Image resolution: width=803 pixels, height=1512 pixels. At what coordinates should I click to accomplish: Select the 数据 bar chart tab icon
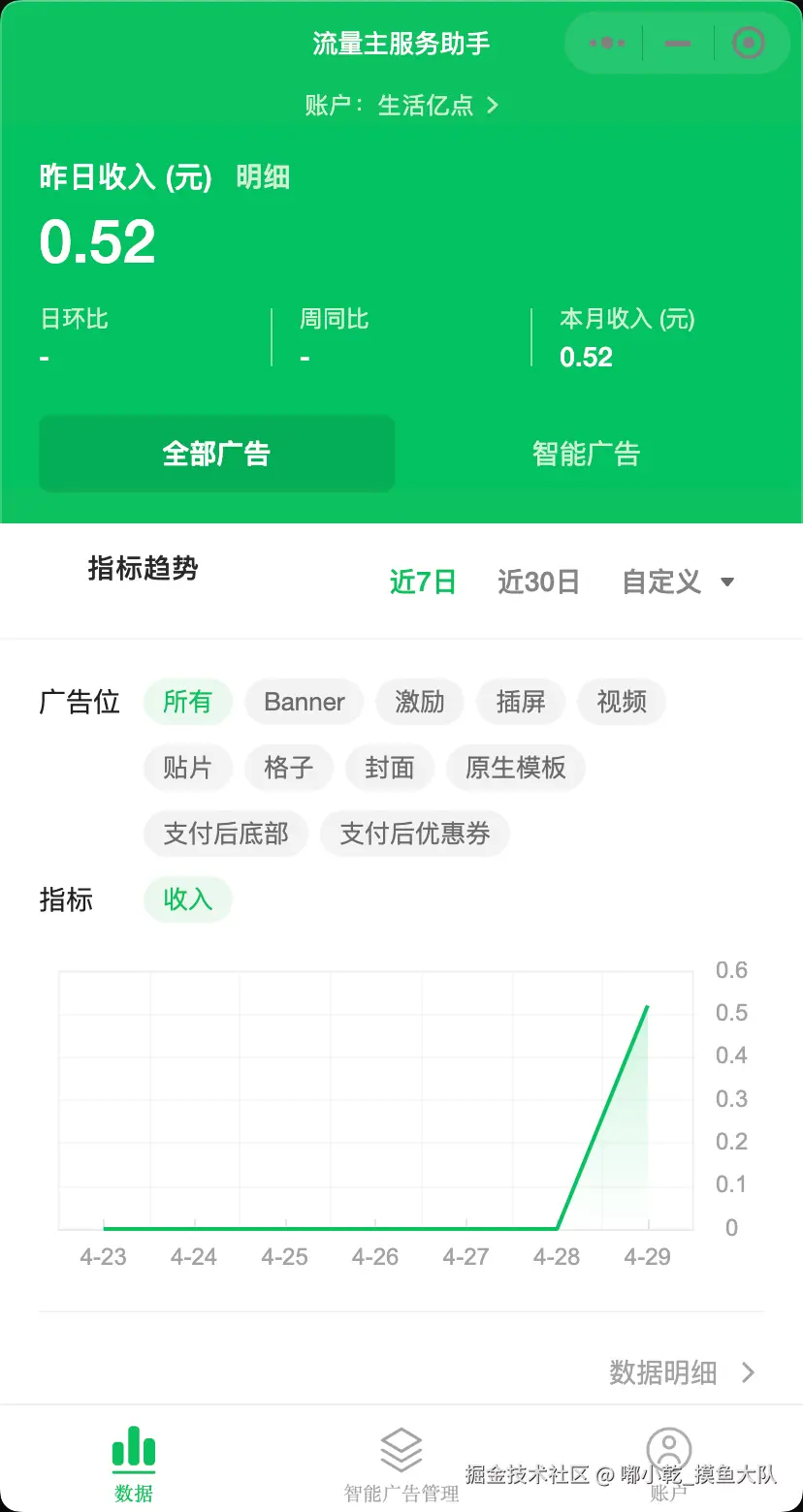134,1449
